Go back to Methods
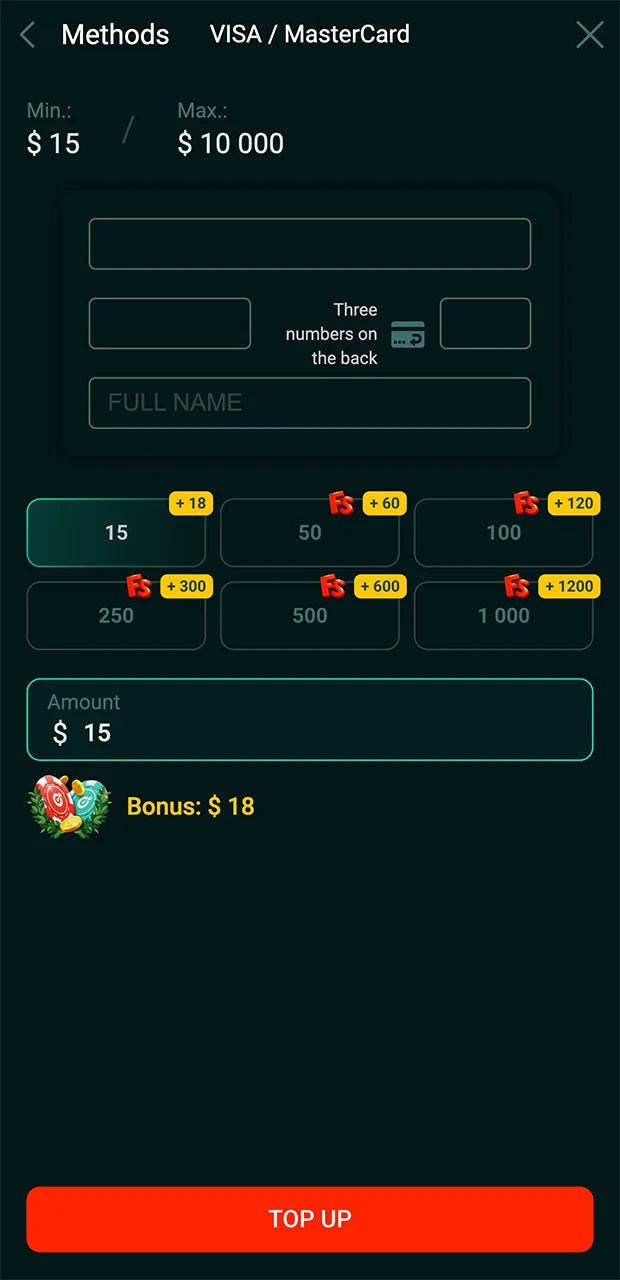This screenshot has width=620, height=1280. point(28,35)
